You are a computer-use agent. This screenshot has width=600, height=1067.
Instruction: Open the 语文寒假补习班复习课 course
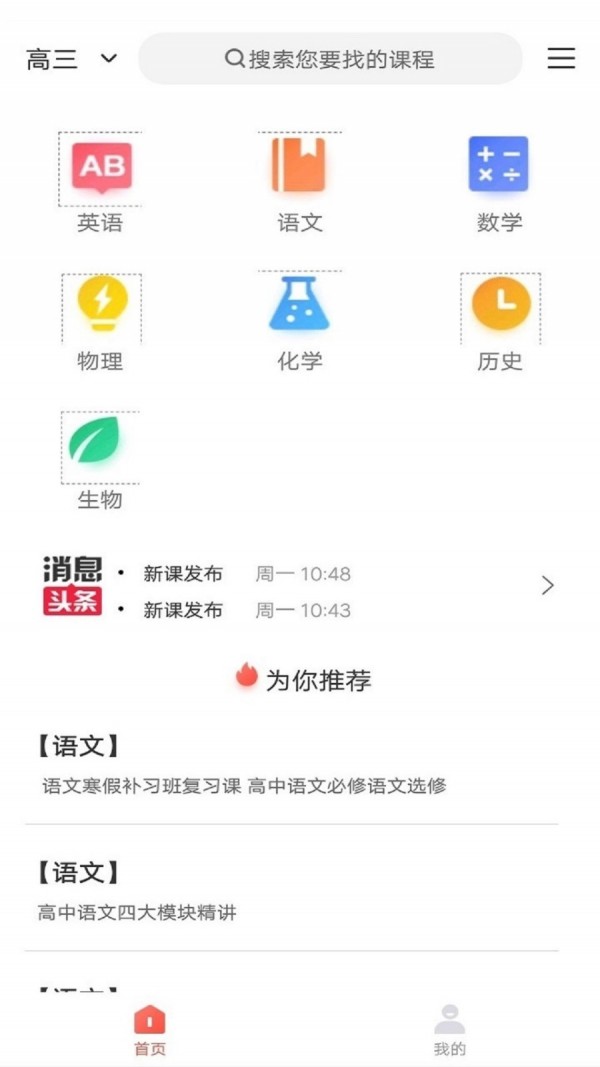pyautogui.click(x=244, y=786)
